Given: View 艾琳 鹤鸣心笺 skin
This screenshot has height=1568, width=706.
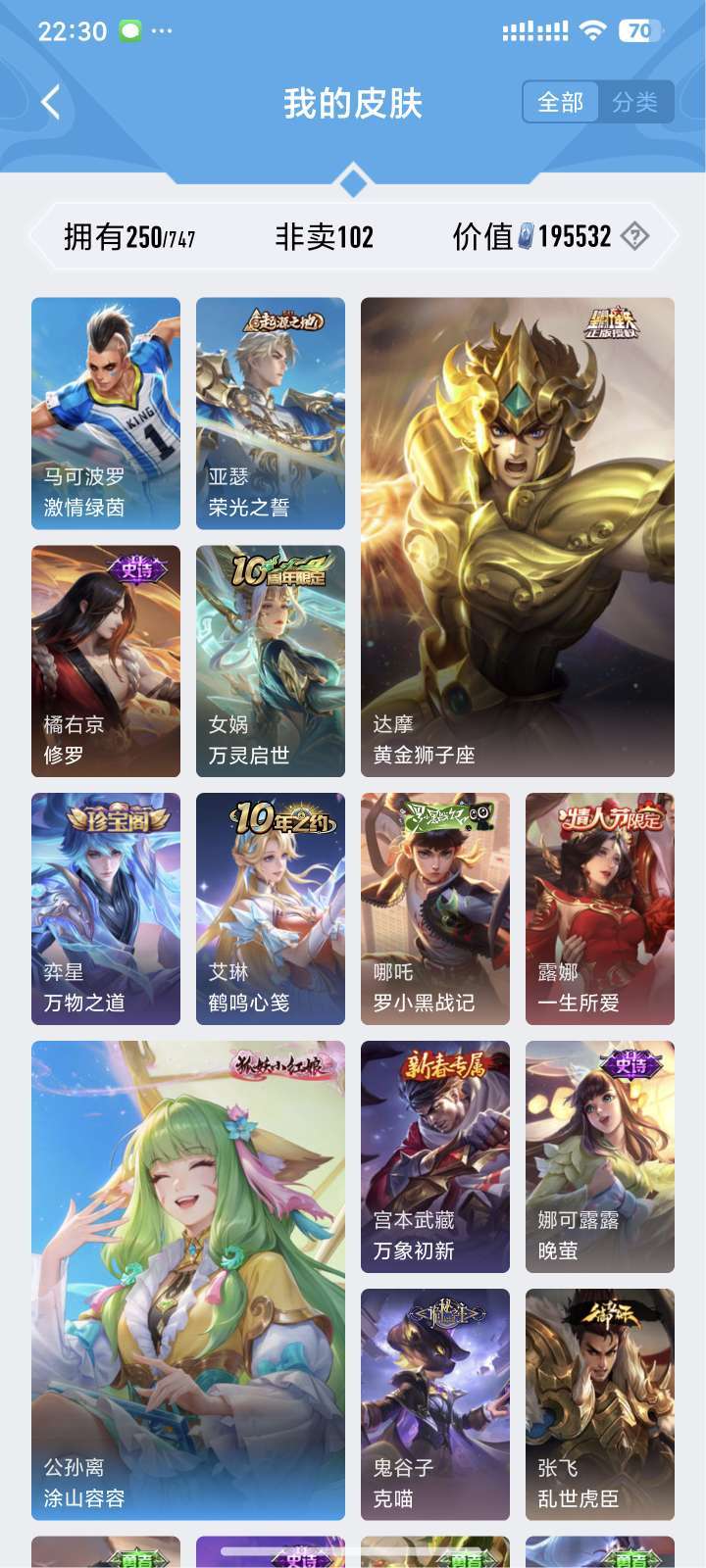Looking at the screenshot, I should [271, 908].
